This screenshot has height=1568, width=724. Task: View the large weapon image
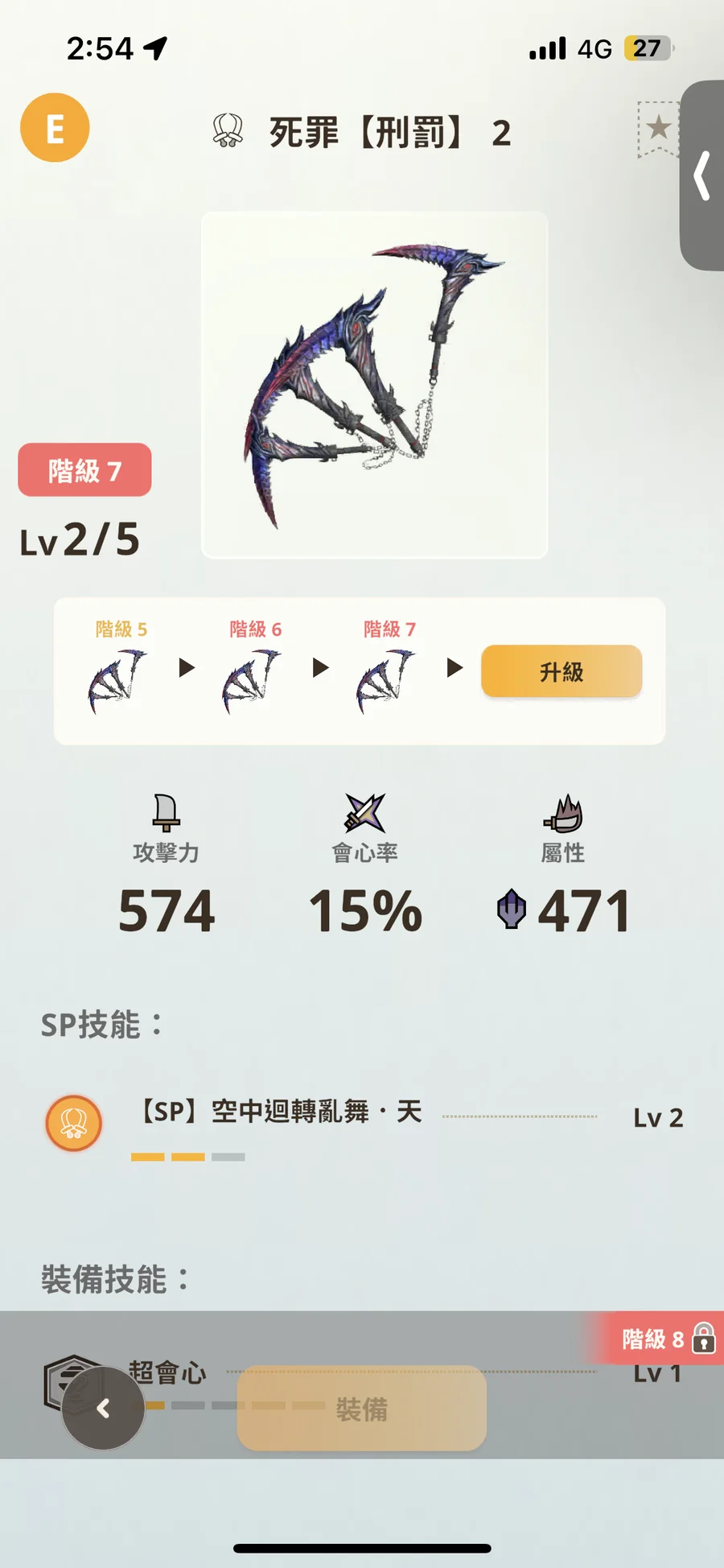[374, 385]
